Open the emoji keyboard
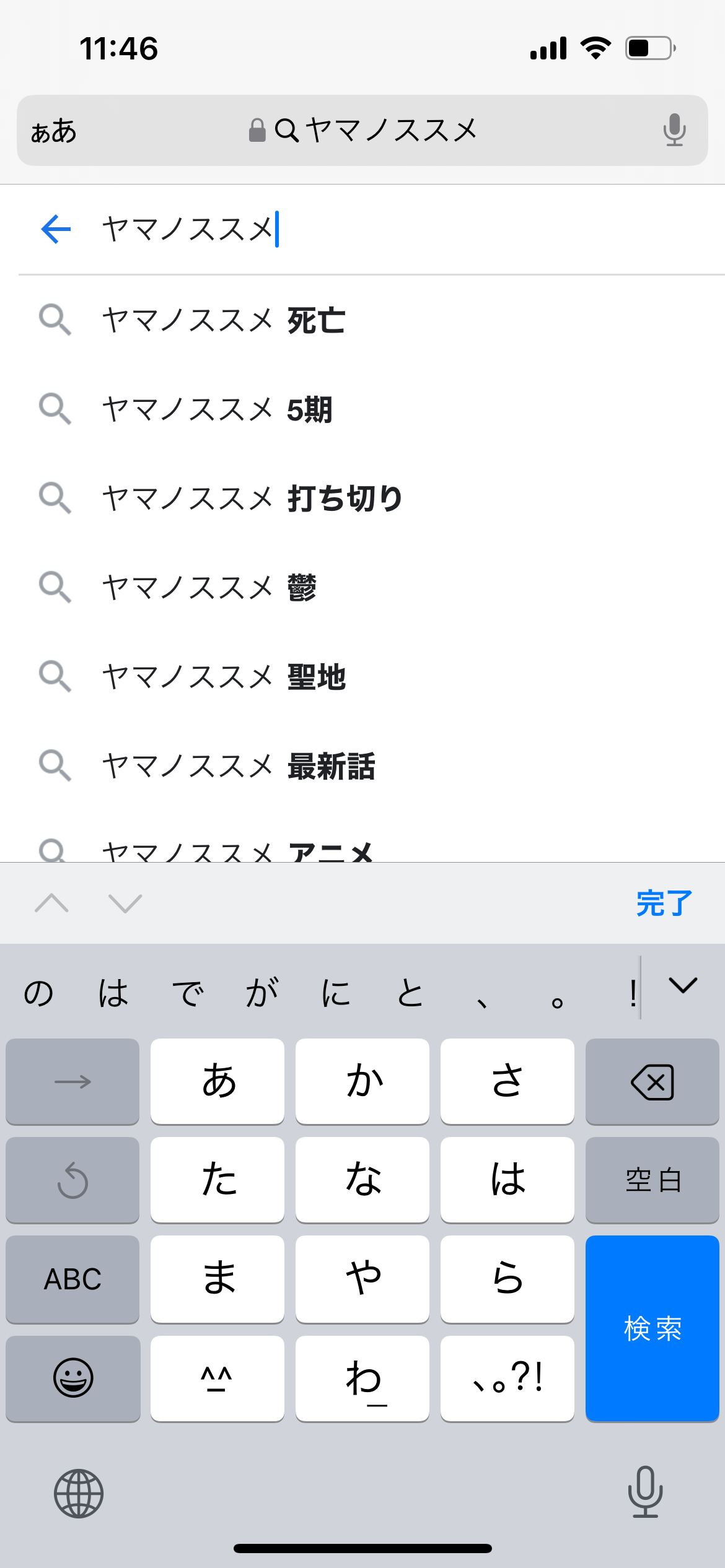The height and width of the screenshot is (1568, 725). (x=72, y=1378)
